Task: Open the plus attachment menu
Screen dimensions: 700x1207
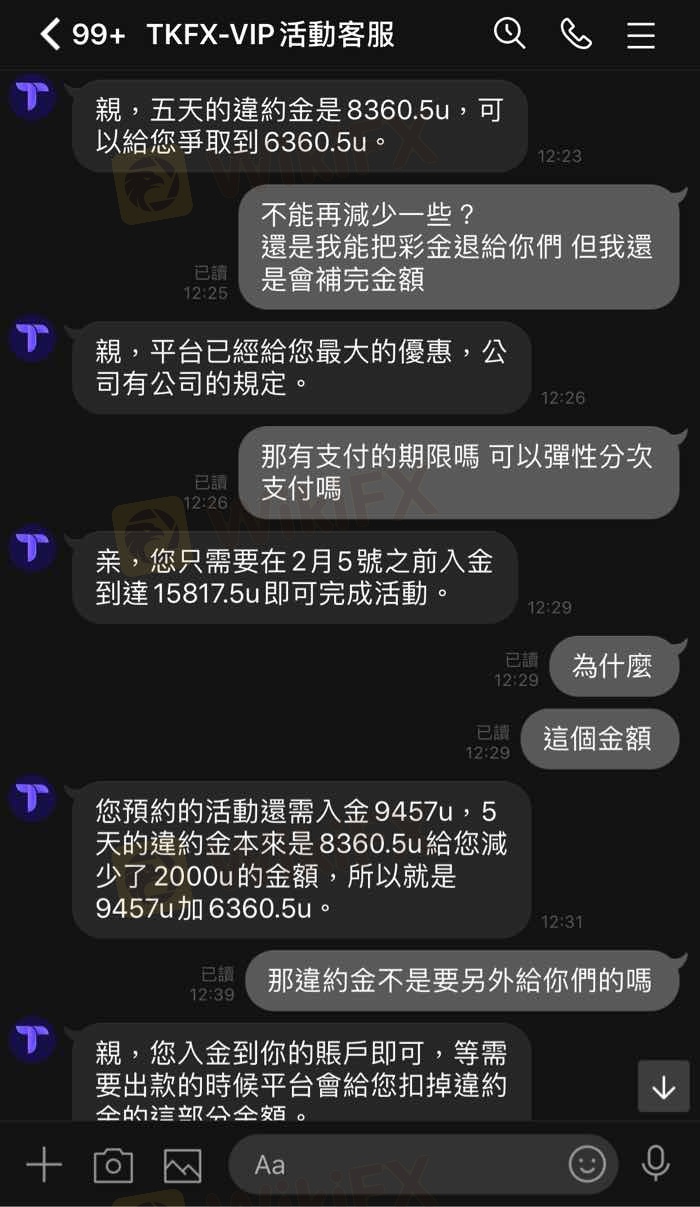Action: pos(43,1165)
